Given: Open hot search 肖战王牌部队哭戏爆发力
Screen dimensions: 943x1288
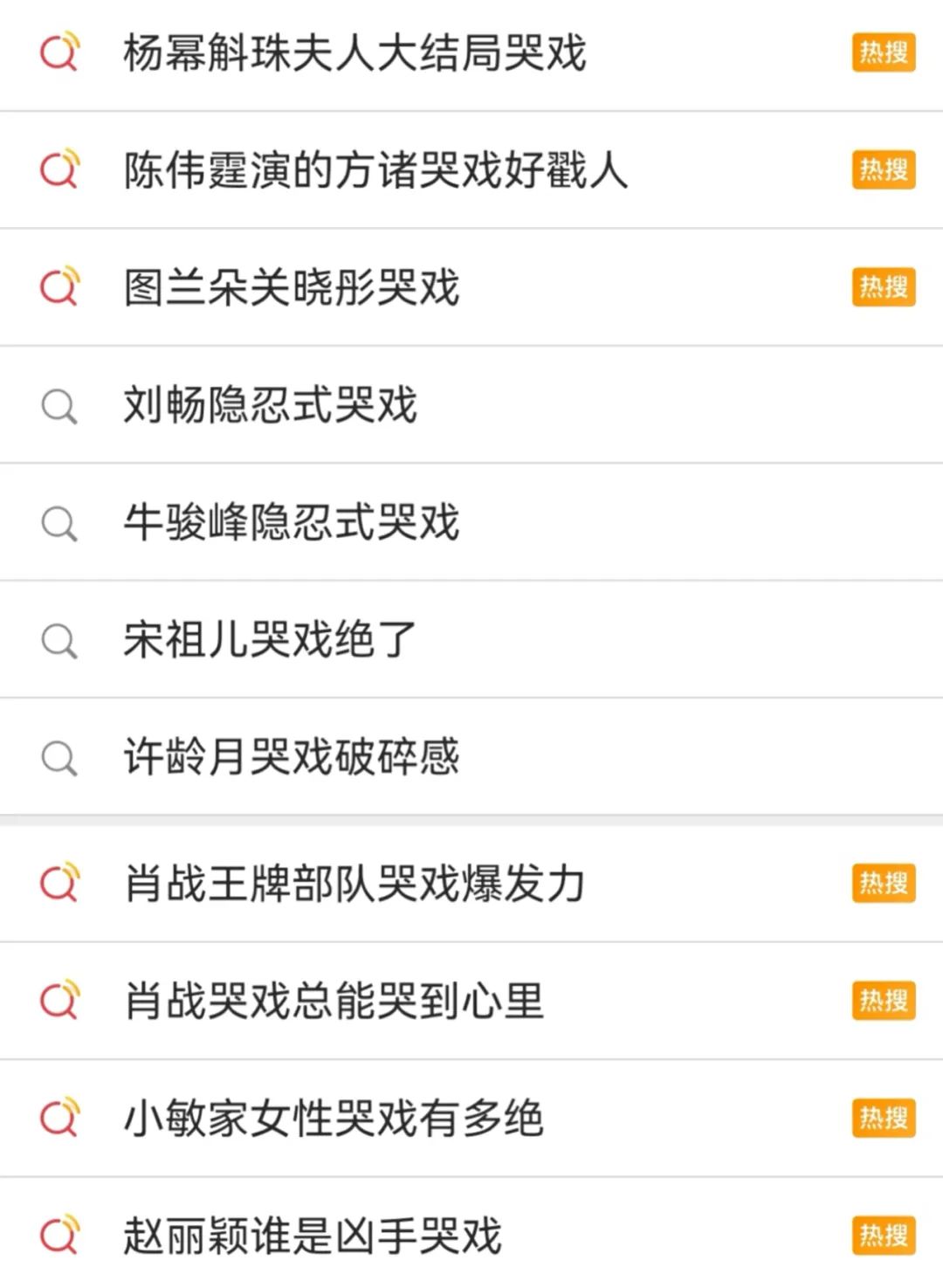Looking at the screenshot, I should pyautogui.click(x=354, y=884).
